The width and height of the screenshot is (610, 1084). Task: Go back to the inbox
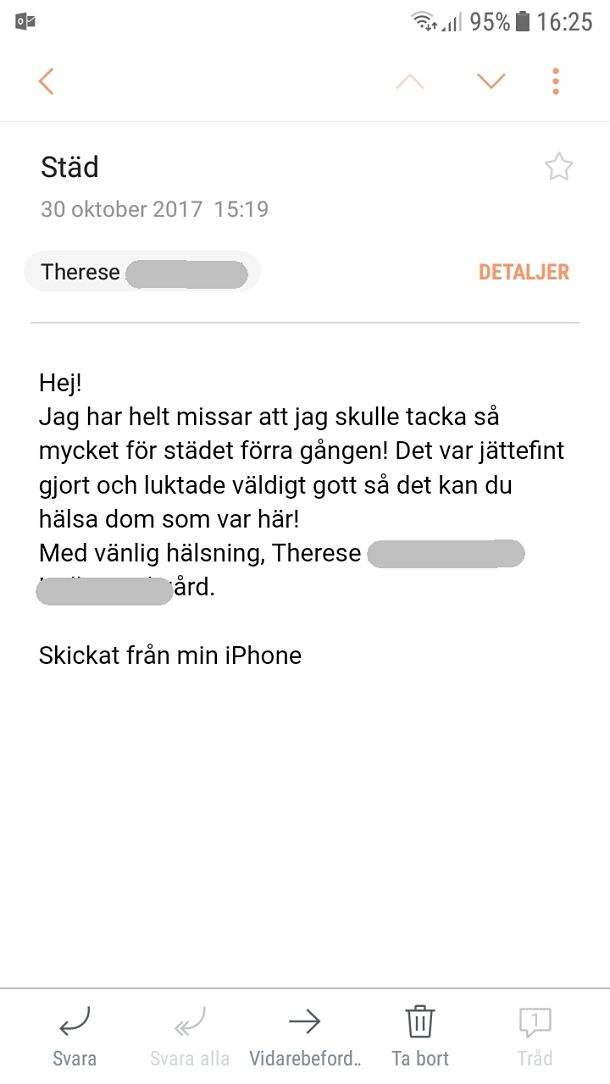[46, 82]
